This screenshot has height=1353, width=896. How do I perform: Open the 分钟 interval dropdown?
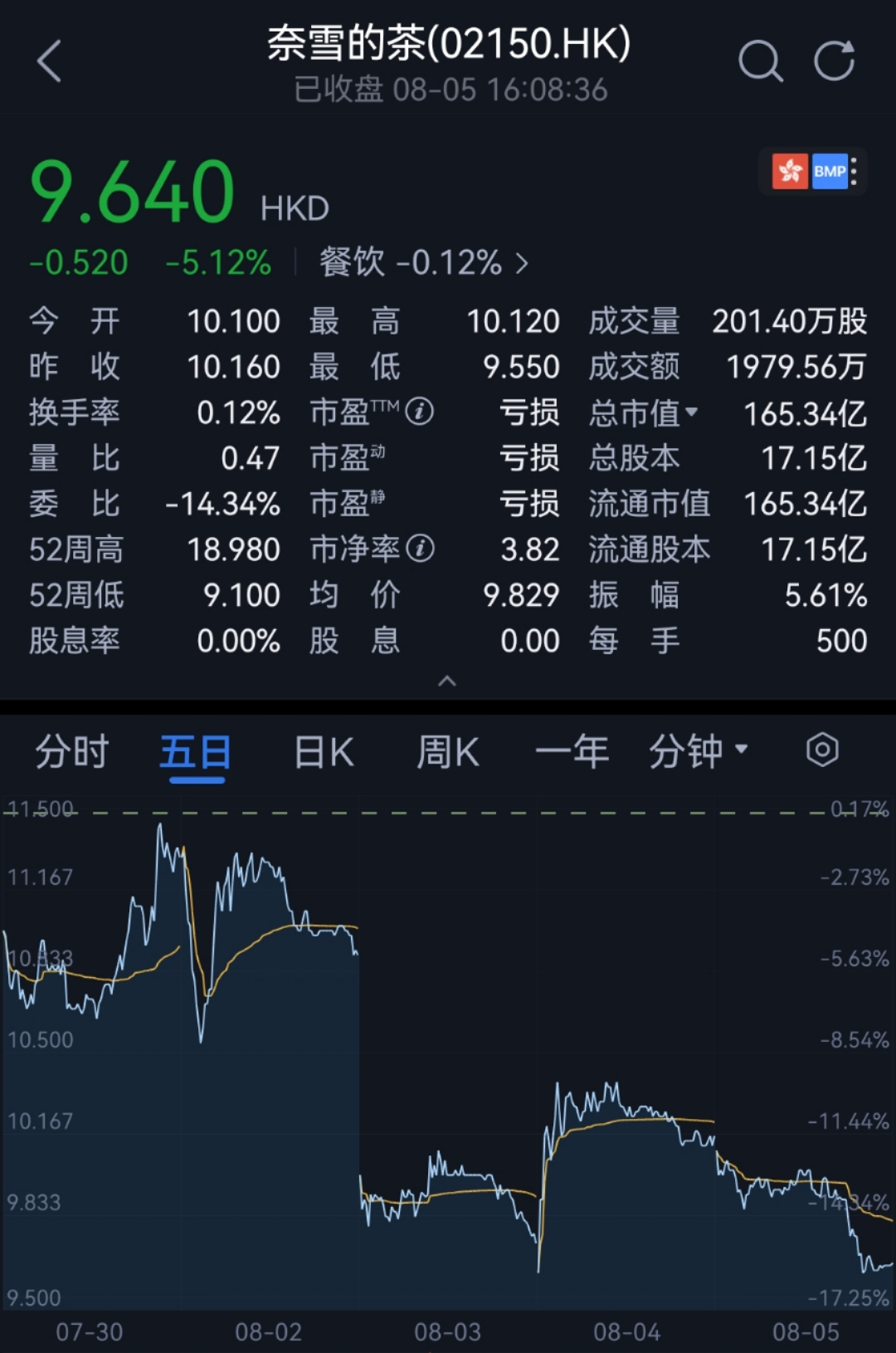pyautogui.click(x=698, y=752)
